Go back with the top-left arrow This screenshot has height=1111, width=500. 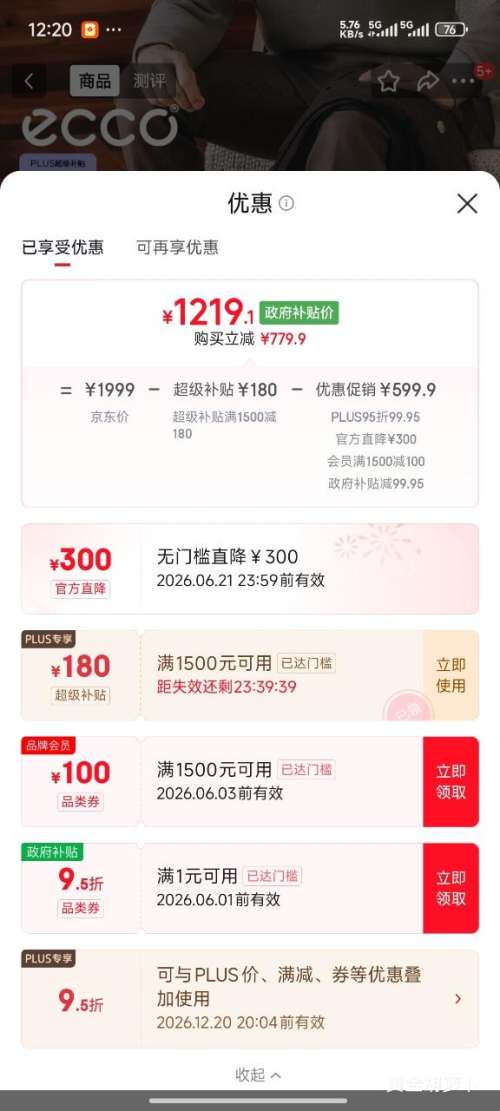[29, 81]
